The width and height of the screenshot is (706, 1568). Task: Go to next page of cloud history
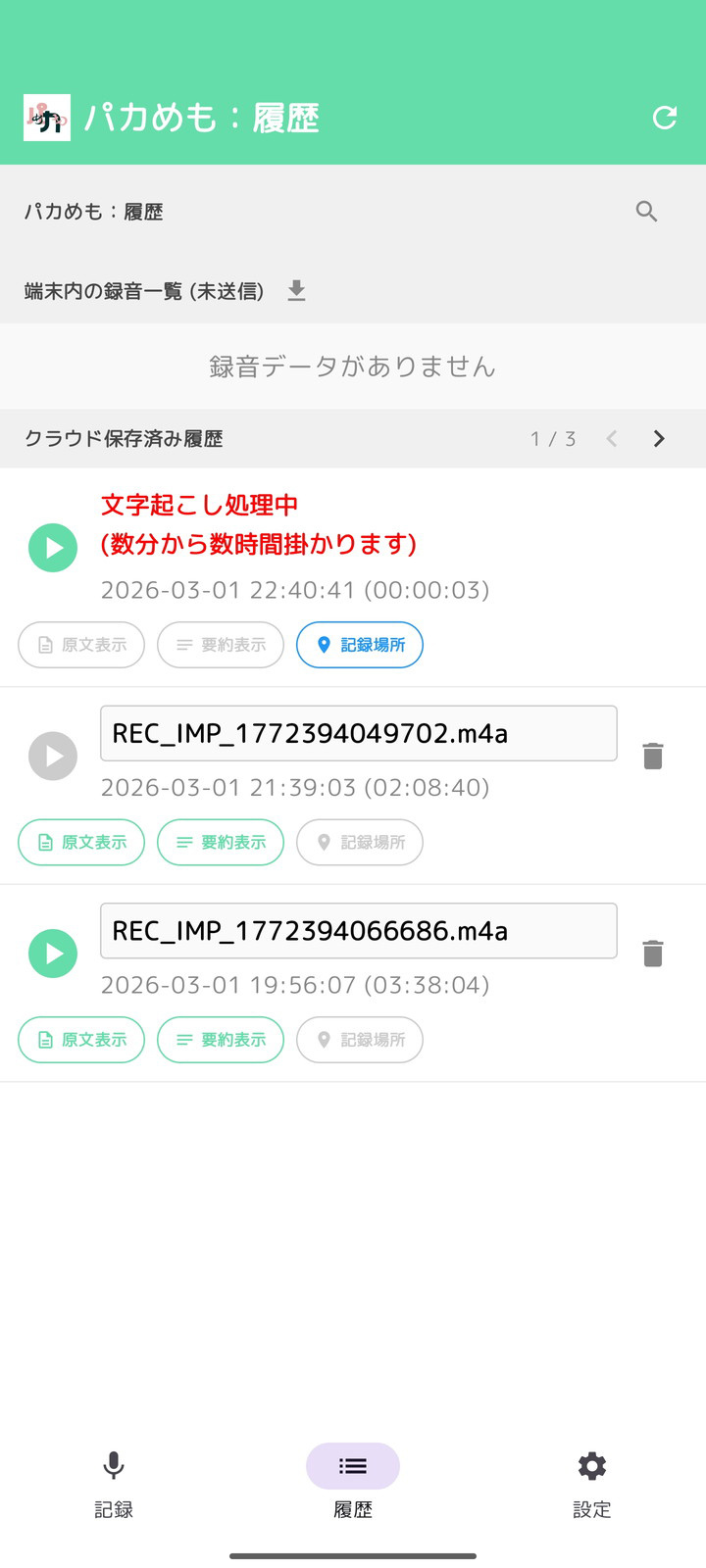(659, 438)
